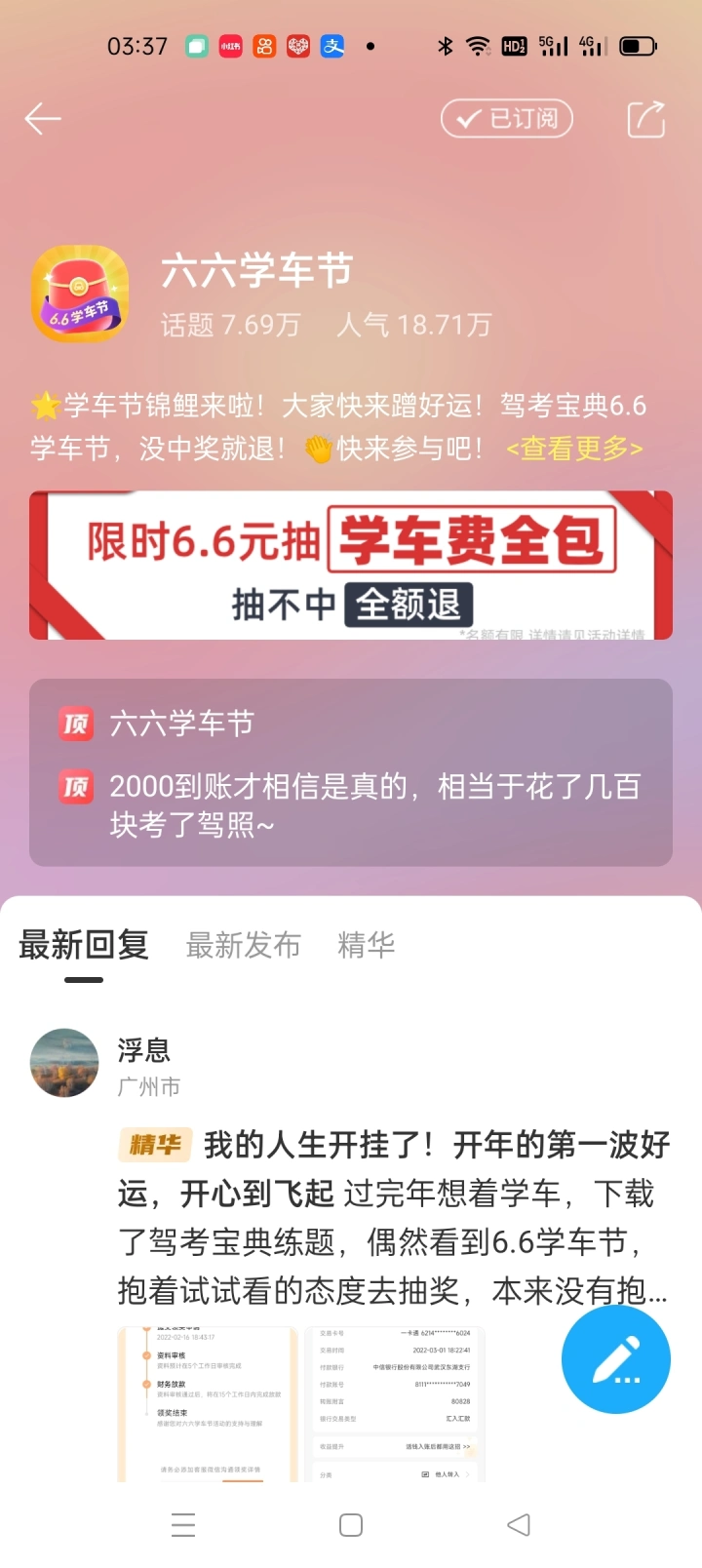Screen dimensions: 702x1568
Task: Open 浮息's profile avatar
Action: [x=64, y=1063]
